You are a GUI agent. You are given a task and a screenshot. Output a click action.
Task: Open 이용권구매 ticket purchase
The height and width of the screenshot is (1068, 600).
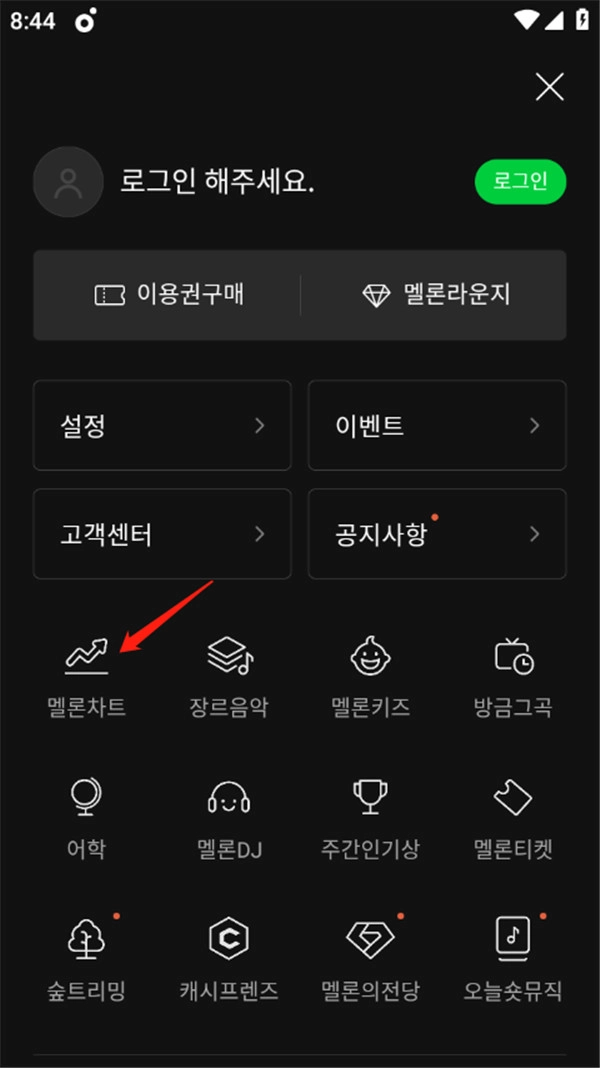click(x=168, y=295)
